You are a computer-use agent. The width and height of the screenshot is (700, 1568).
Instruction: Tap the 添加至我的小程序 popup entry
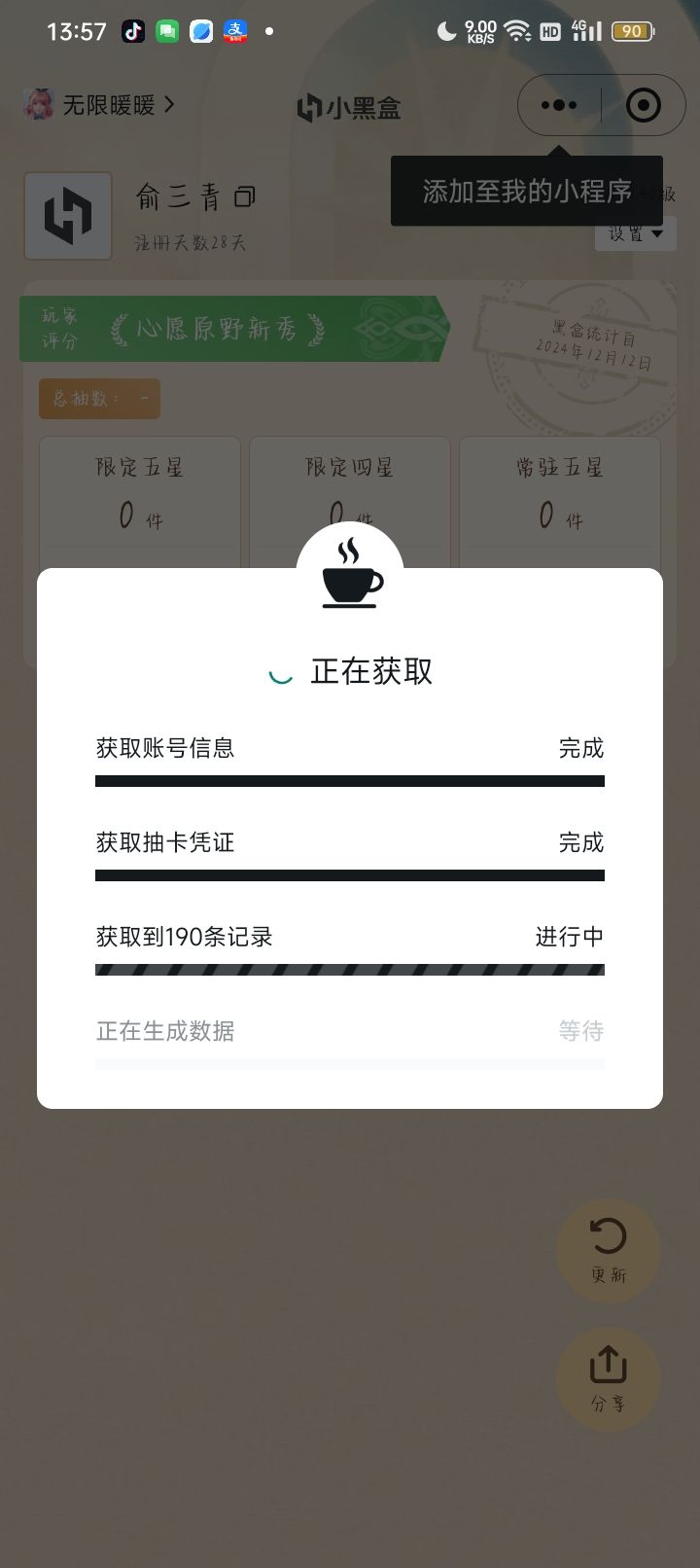point(527,192)
